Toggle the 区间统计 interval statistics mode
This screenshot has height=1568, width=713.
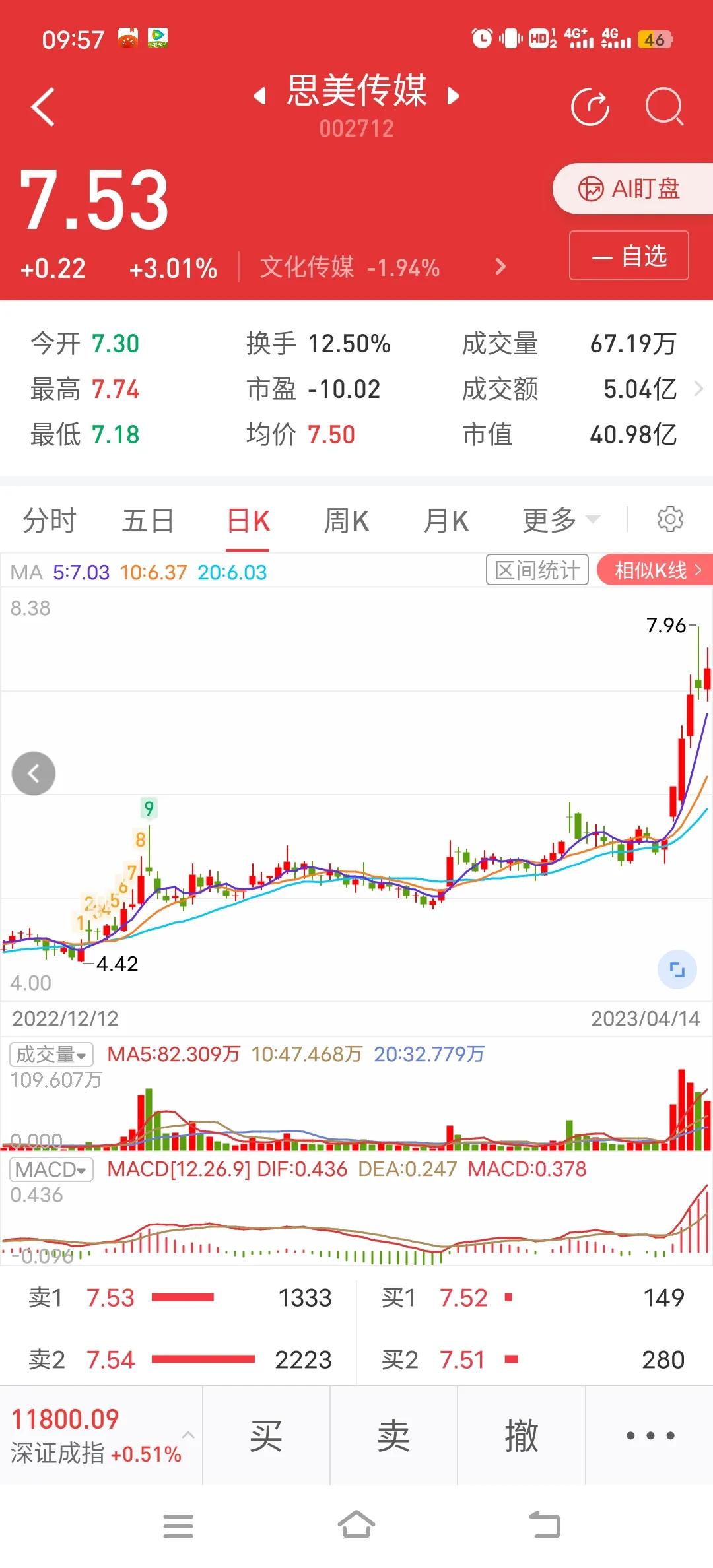(x=537, y=570)
